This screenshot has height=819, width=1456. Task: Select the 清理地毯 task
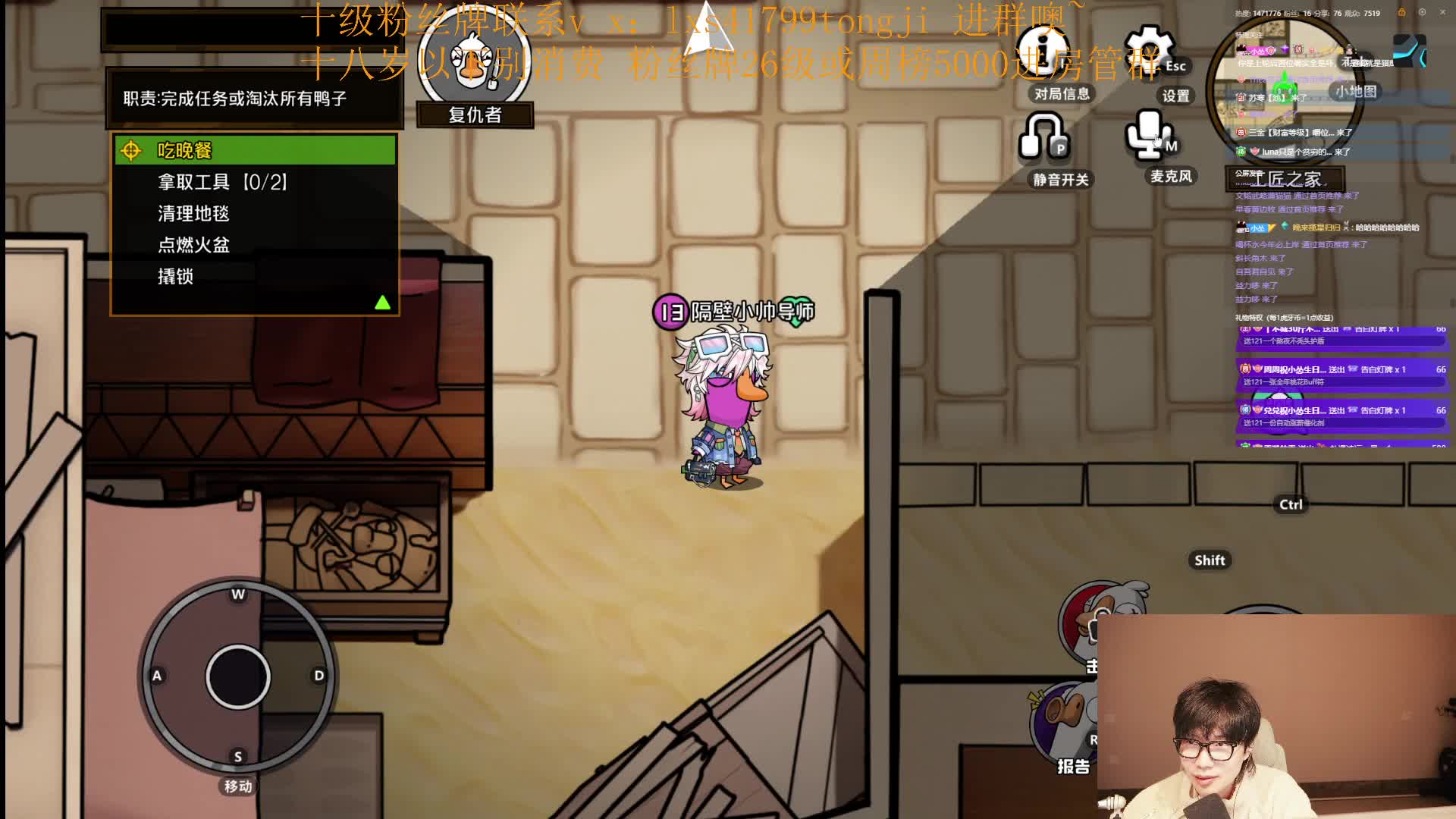tap(193, 214)
